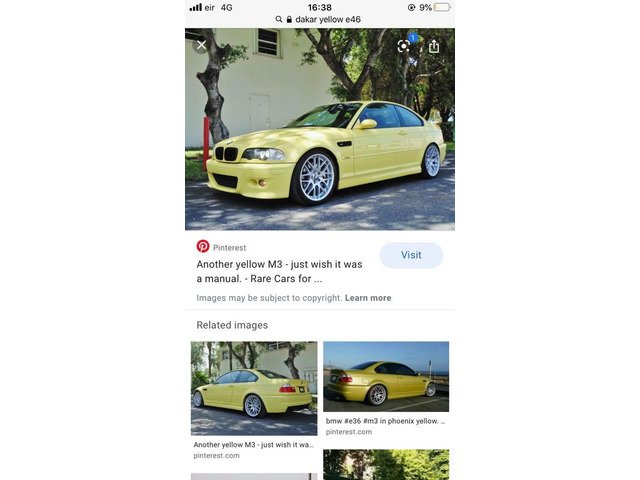Viewport: 640px width, 480px height.
Task: Share the yellow M3 image
Action: (x=434, y=46)
